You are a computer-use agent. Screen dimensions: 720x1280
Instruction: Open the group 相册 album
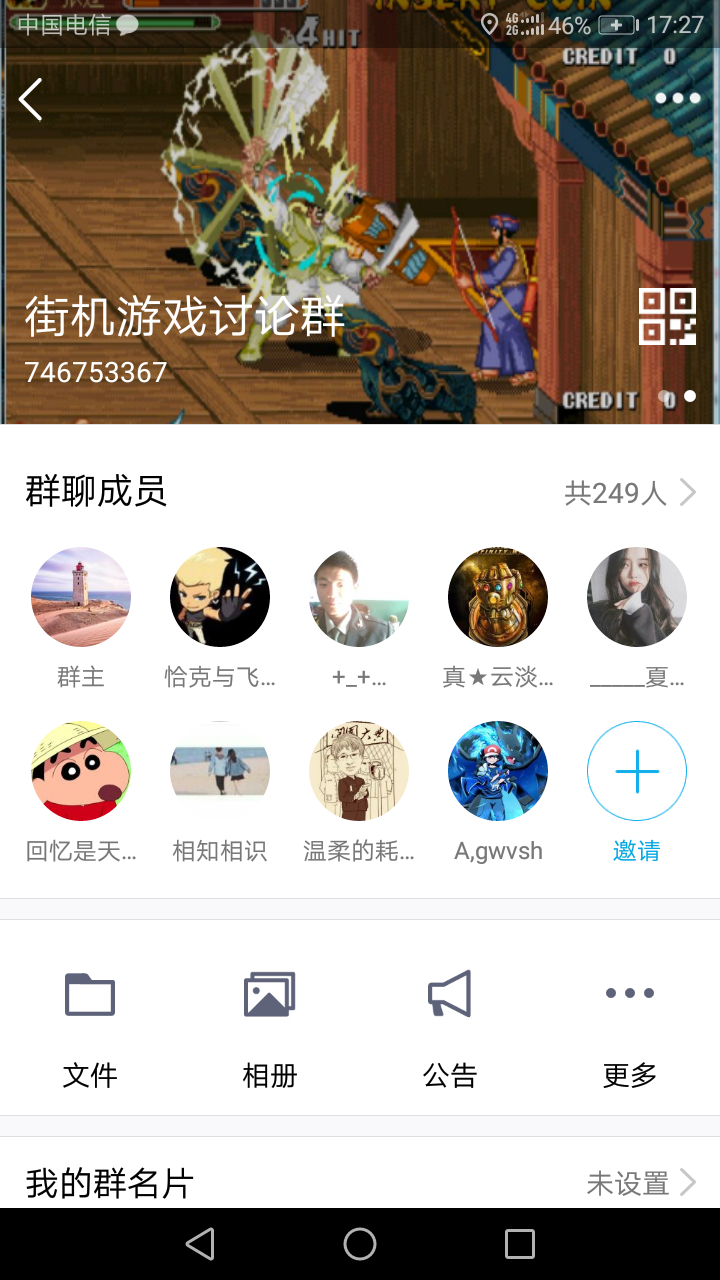[x=270, y=1018]
